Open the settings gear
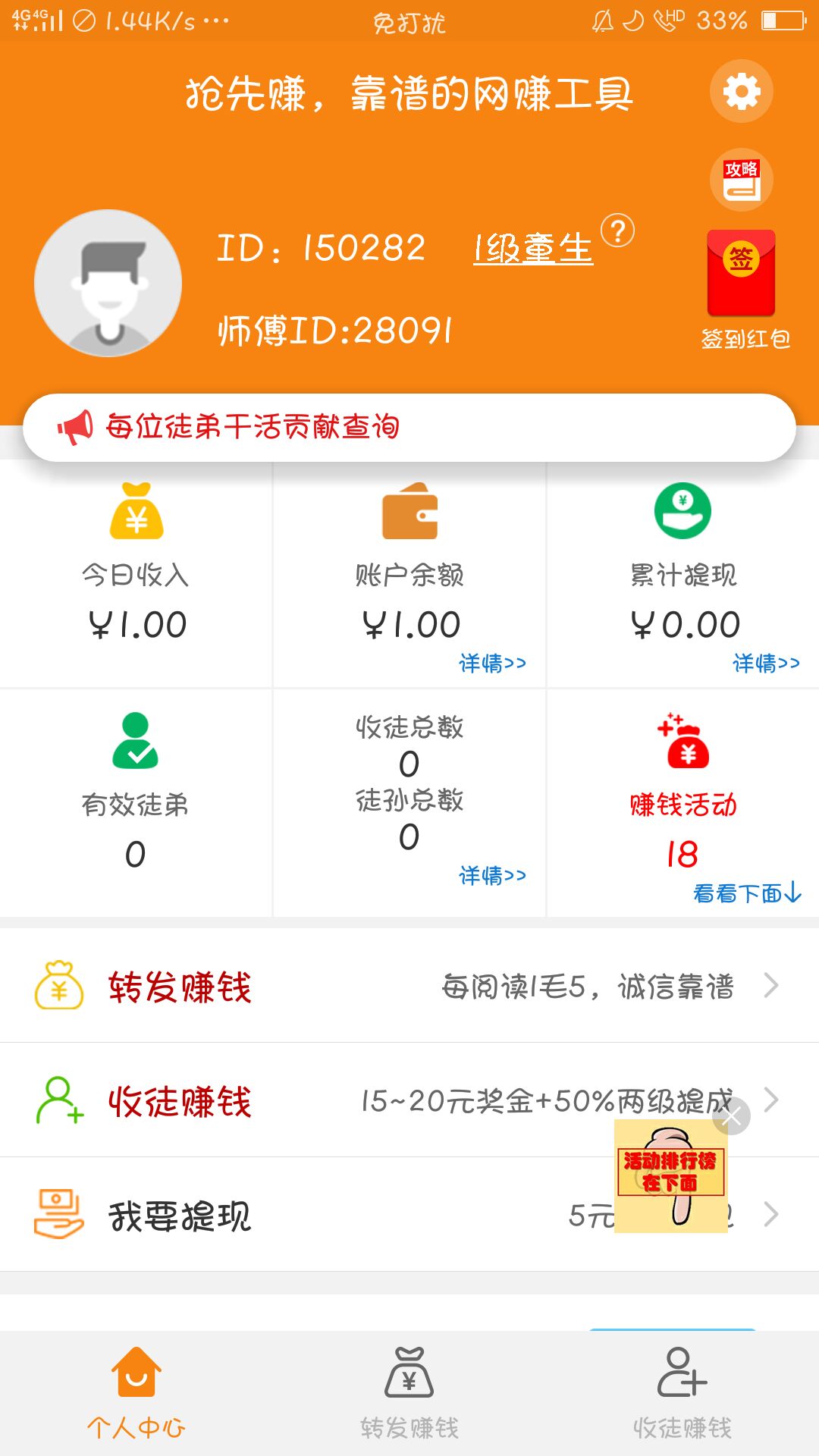Viewport: 819px width, 1456px height. tap(740, 91)
